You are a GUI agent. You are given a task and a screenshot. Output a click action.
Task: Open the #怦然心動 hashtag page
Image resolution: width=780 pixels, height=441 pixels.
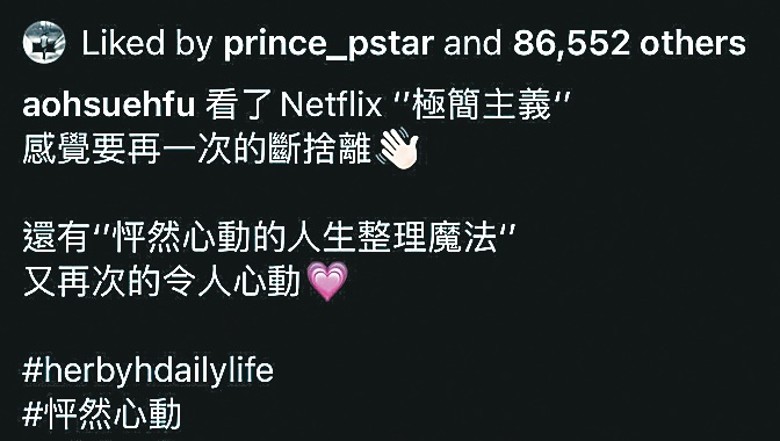[x=102, y=414]
